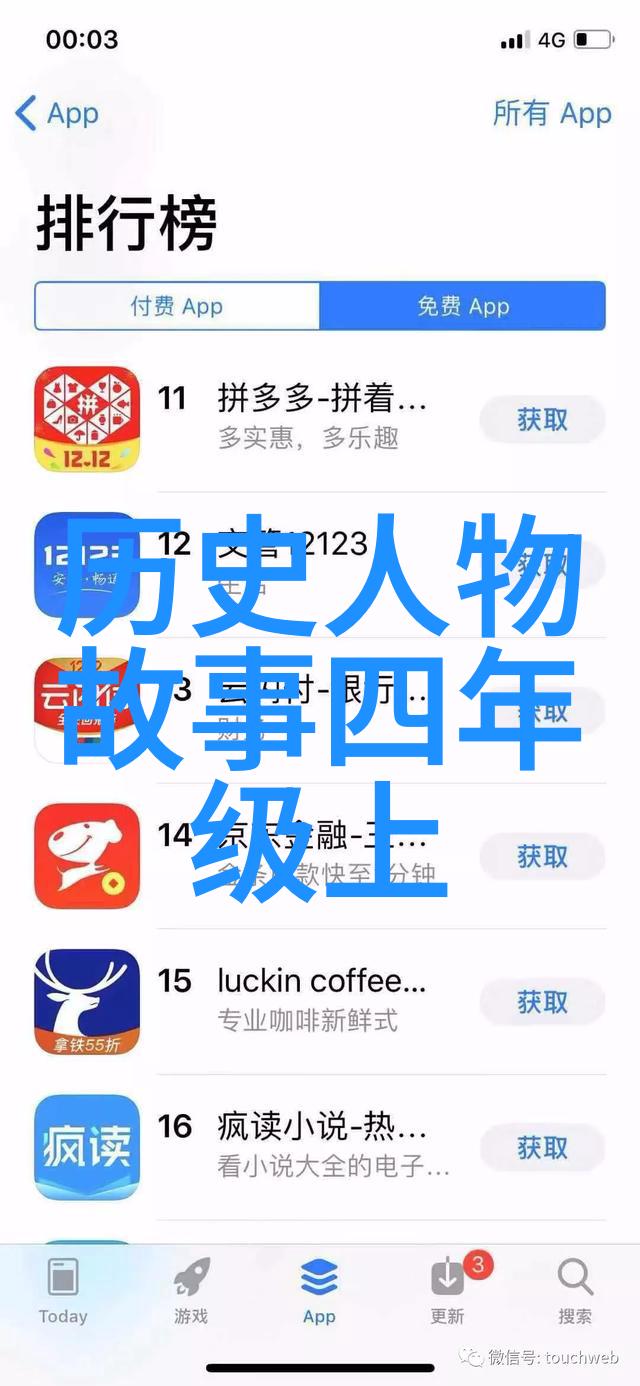Tap 获取 next to 拼多多
Viewport: 640px width, 1386px height.
pos(542,420)
